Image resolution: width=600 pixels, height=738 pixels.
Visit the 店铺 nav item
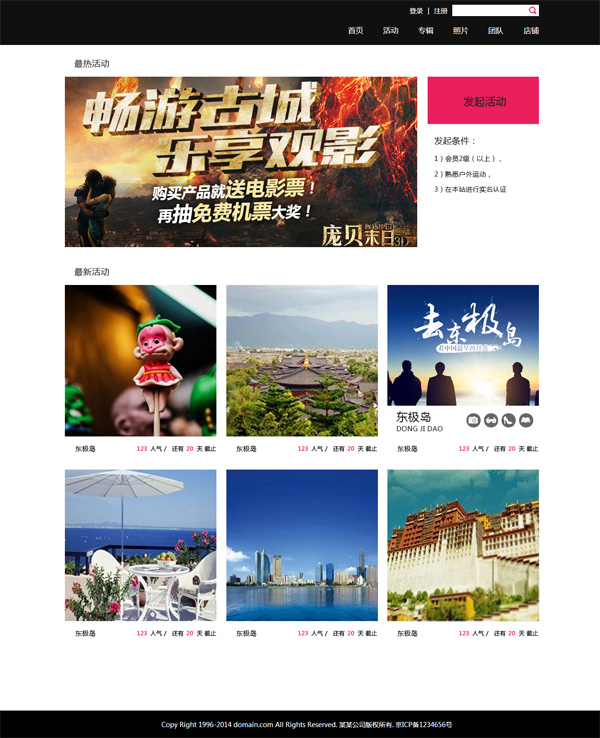point(530,31)
